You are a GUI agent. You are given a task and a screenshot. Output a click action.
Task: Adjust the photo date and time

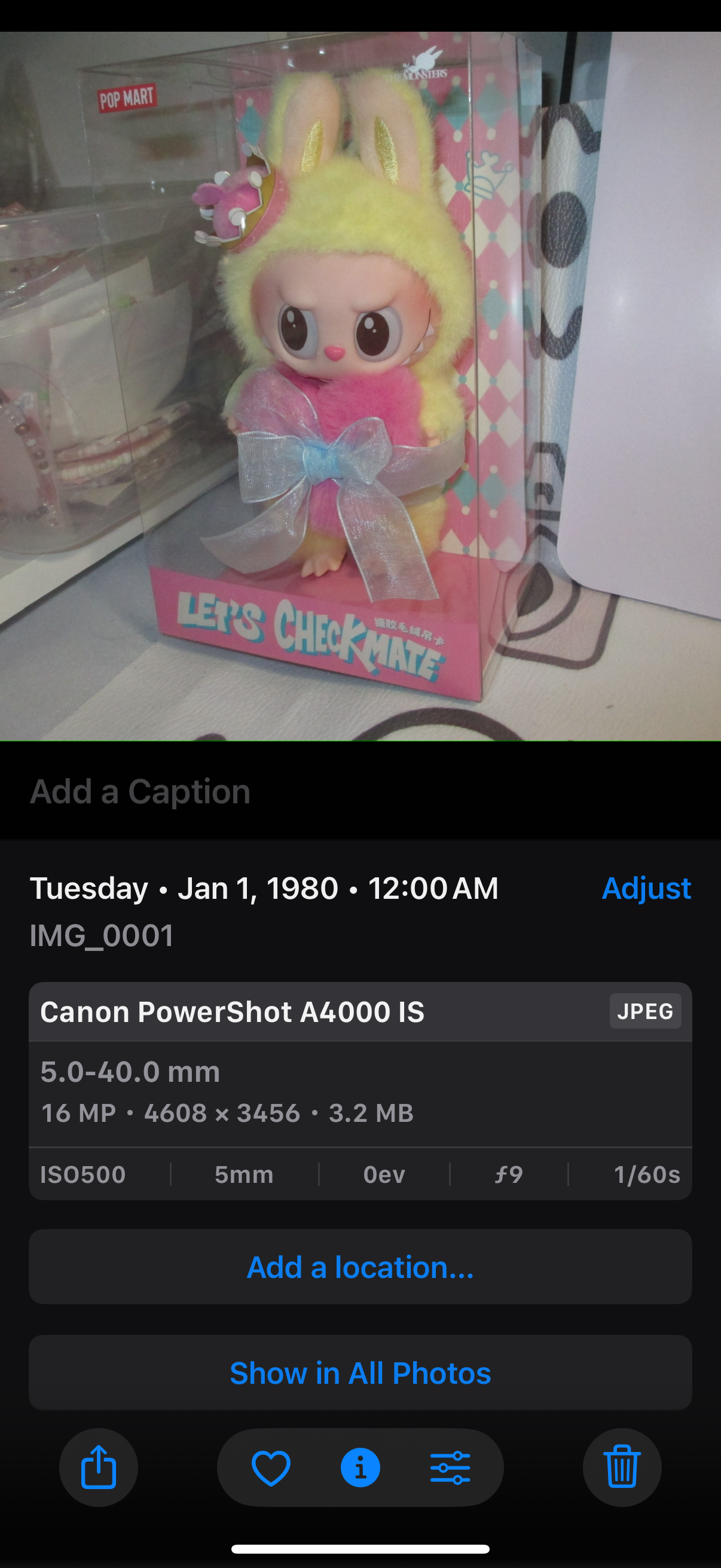point(646,888)
